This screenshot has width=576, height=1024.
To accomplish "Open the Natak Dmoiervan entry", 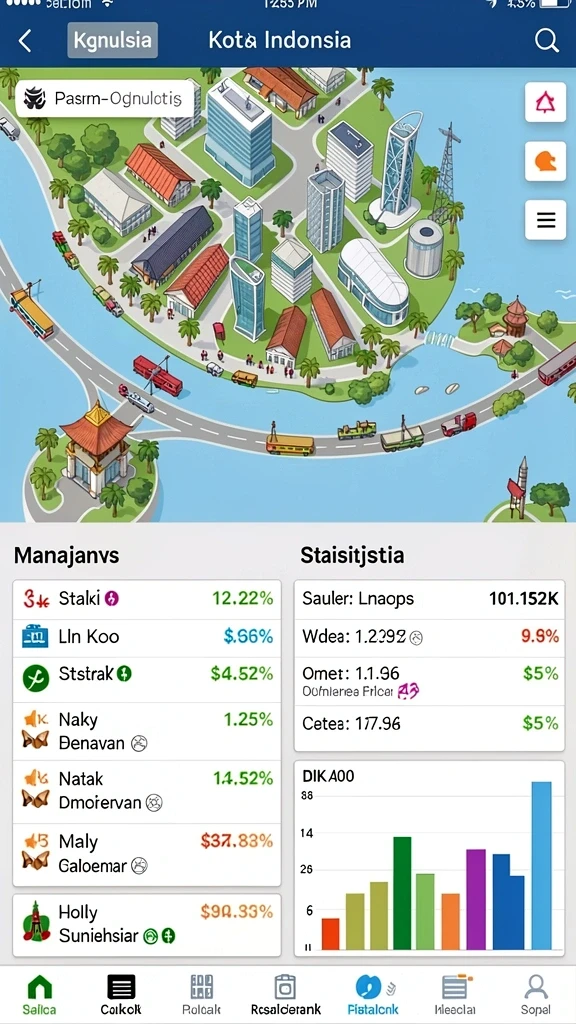I will 147,790.
